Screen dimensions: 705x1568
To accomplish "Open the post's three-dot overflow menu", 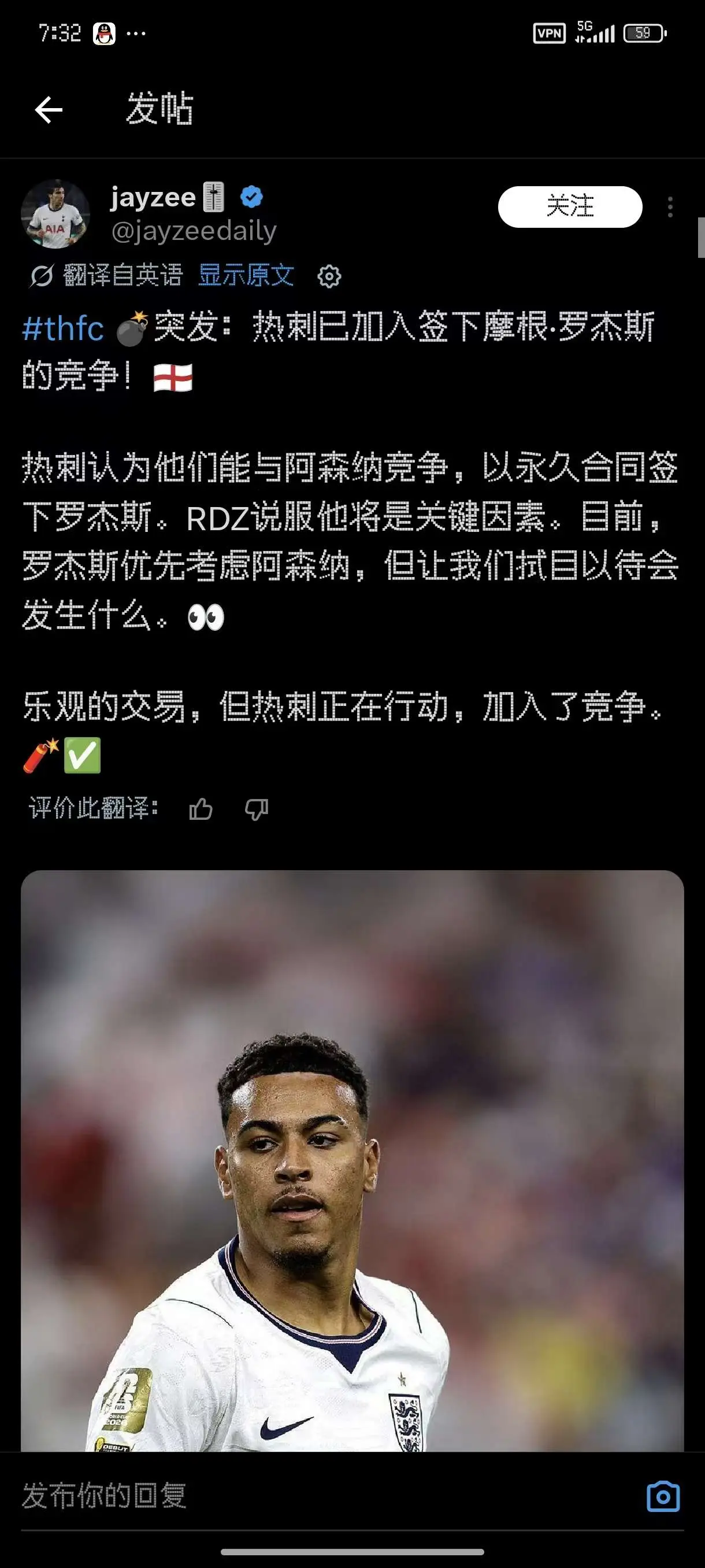I will click(670, 207).
